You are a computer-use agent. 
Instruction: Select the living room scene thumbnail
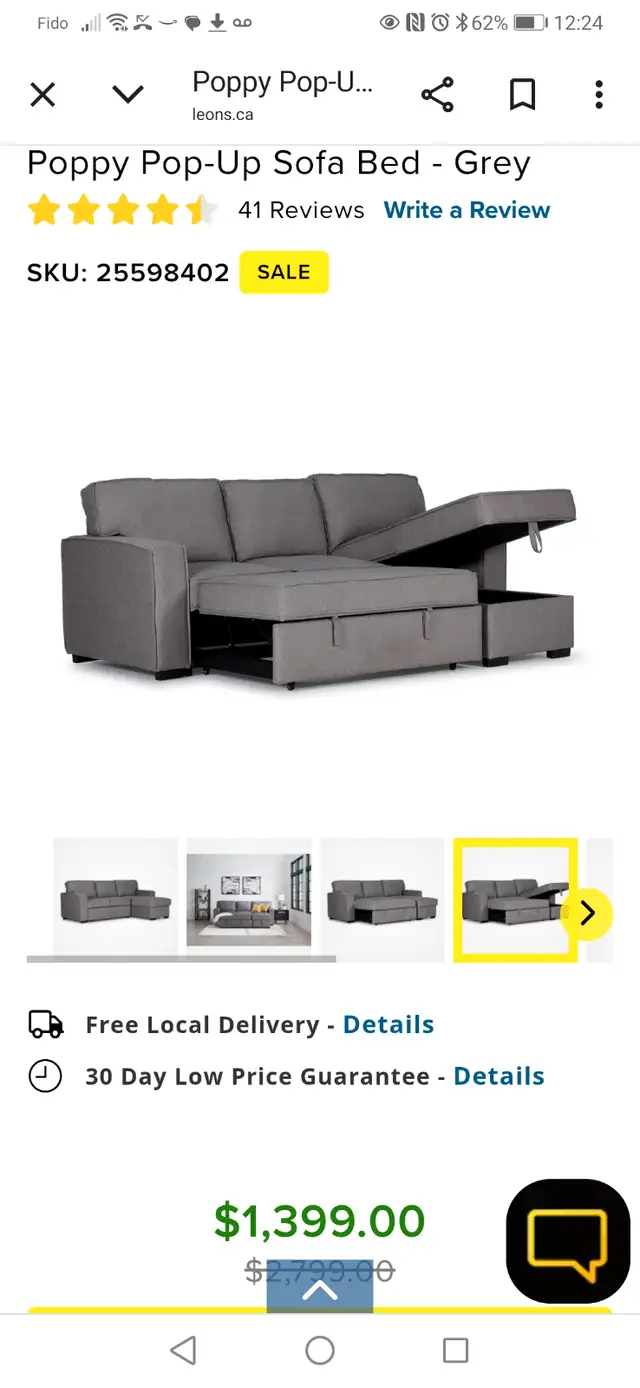249,900
